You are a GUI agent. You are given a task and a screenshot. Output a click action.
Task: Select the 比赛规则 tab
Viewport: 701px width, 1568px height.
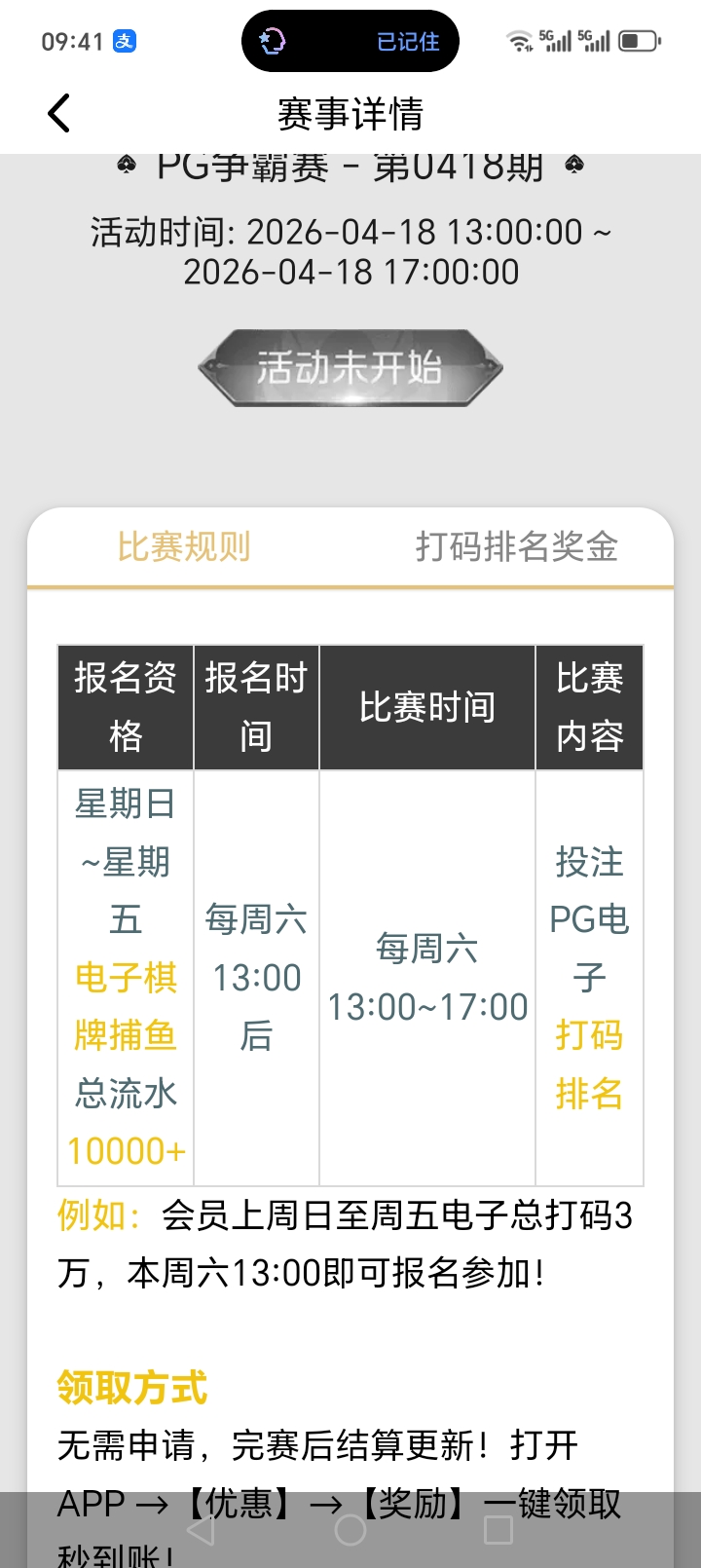[x=184, y=547]
